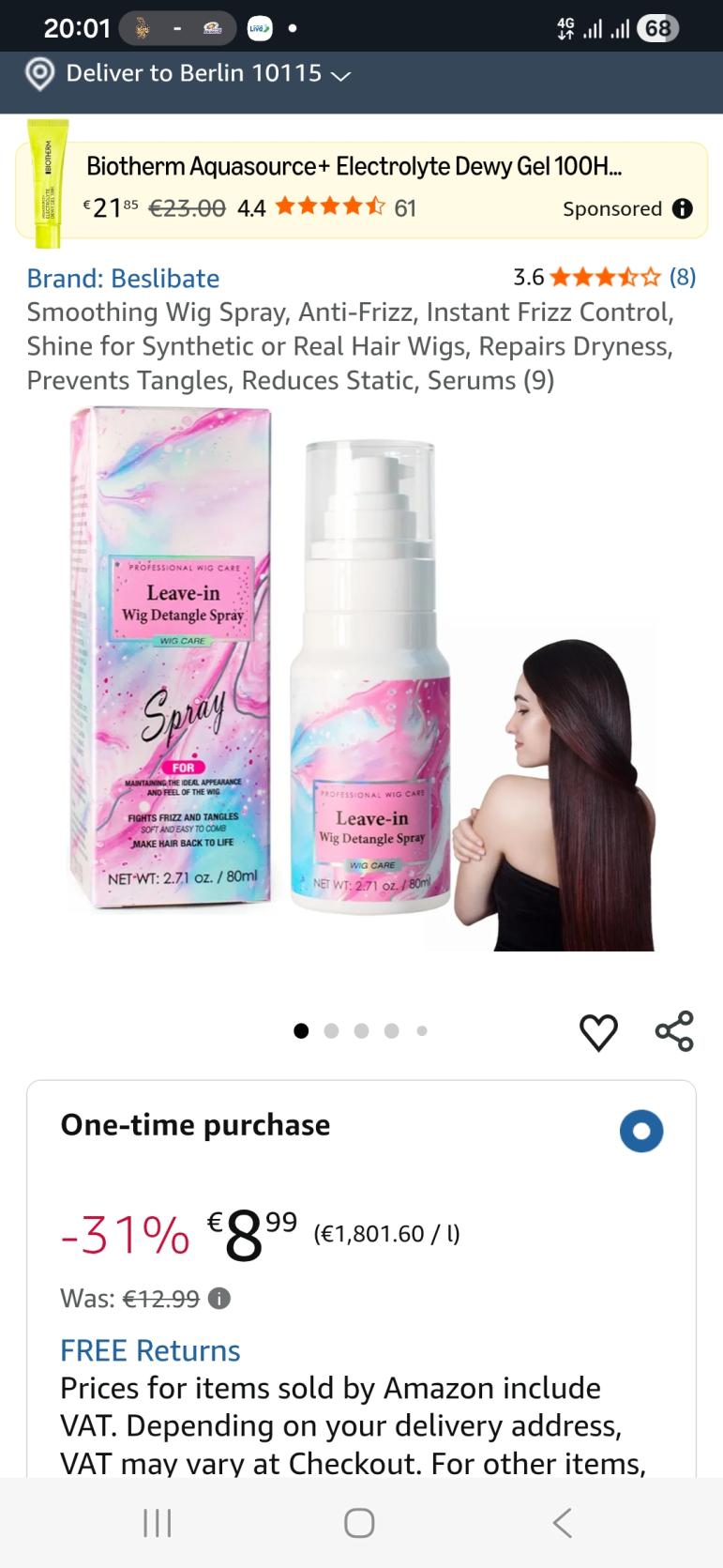Show the sponsored ad info icon
This screenshot has width=723, height=1568.
683,208
